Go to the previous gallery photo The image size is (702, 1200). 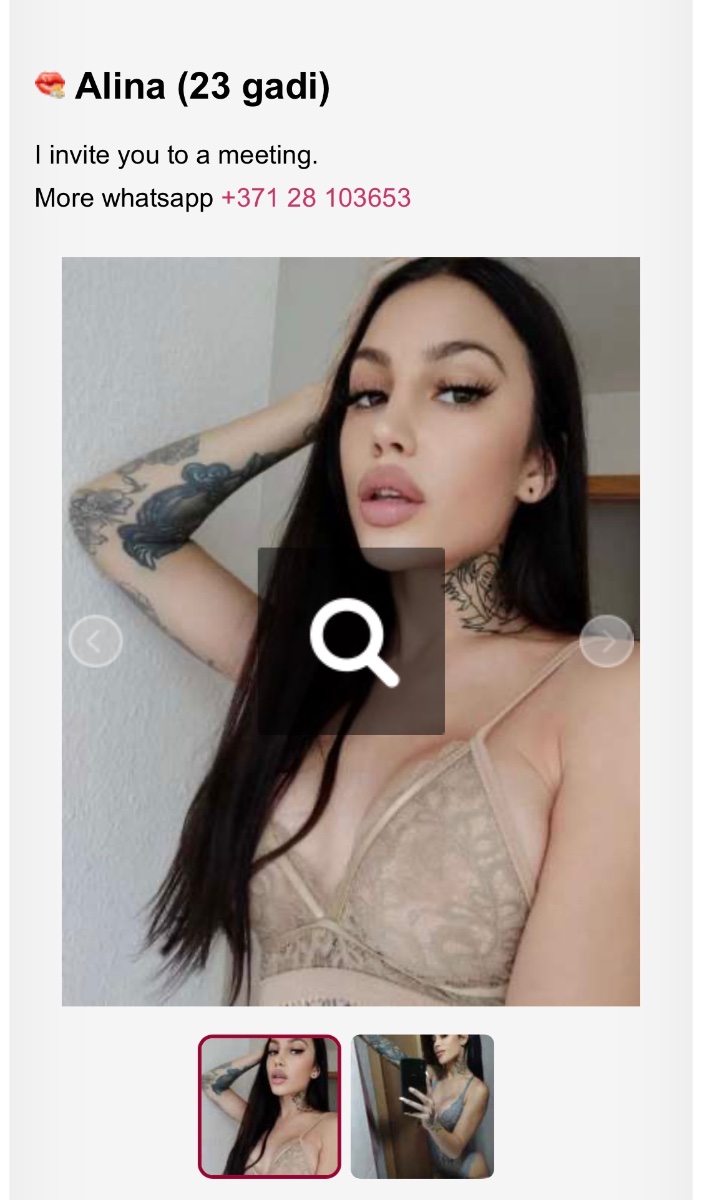(x=96, y=641)
